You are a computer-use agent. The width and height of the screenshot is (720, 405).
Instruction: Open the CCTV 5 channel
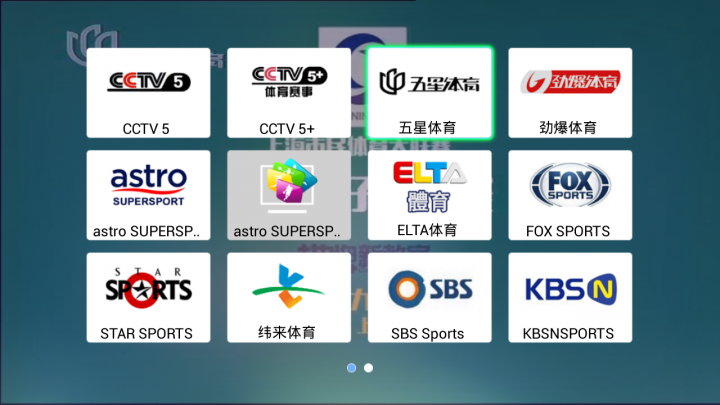coord(148,93)
